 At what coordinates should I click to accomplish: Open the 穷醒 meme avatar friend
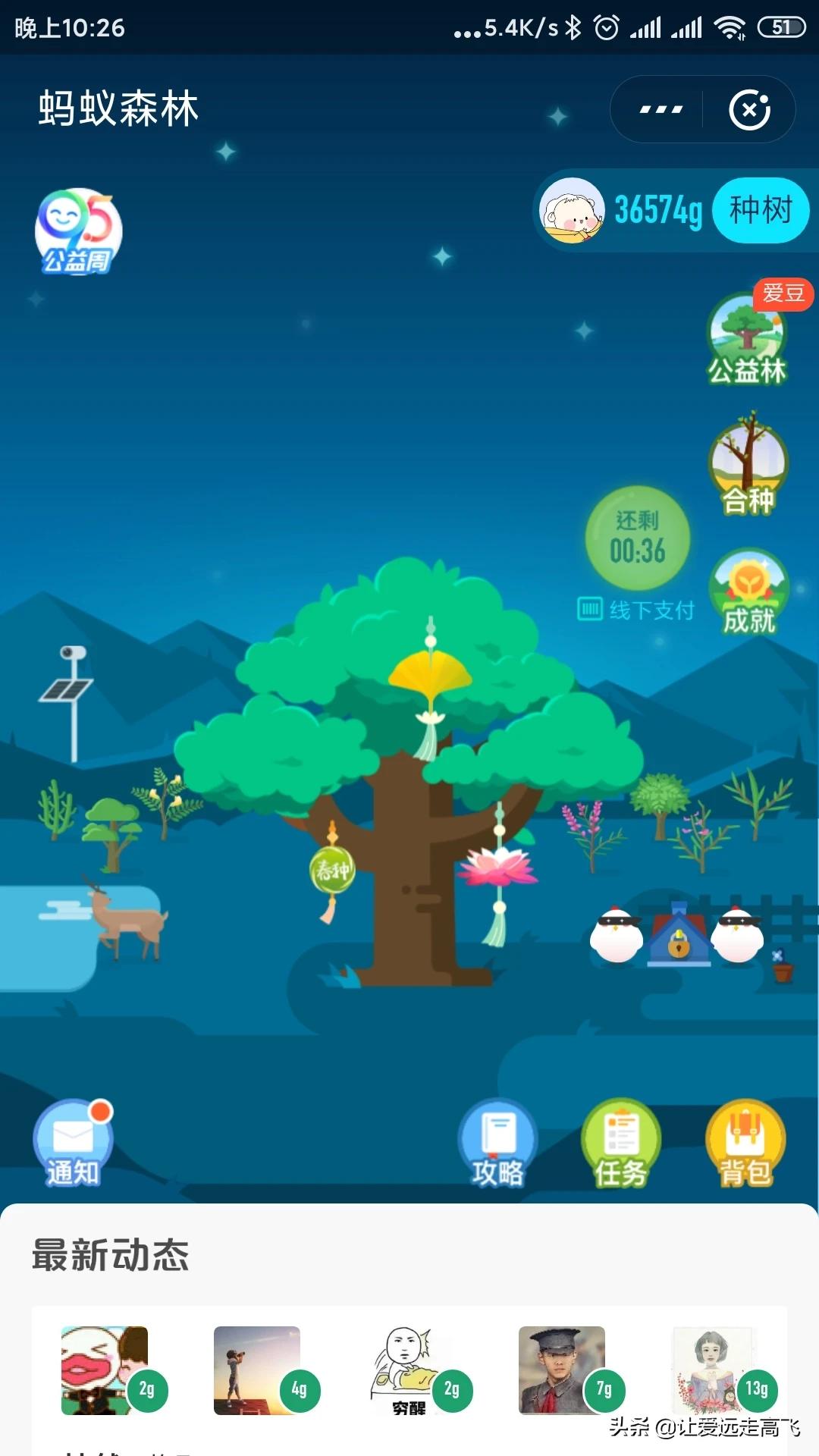pyautogui.click(x=409, y=1370)
